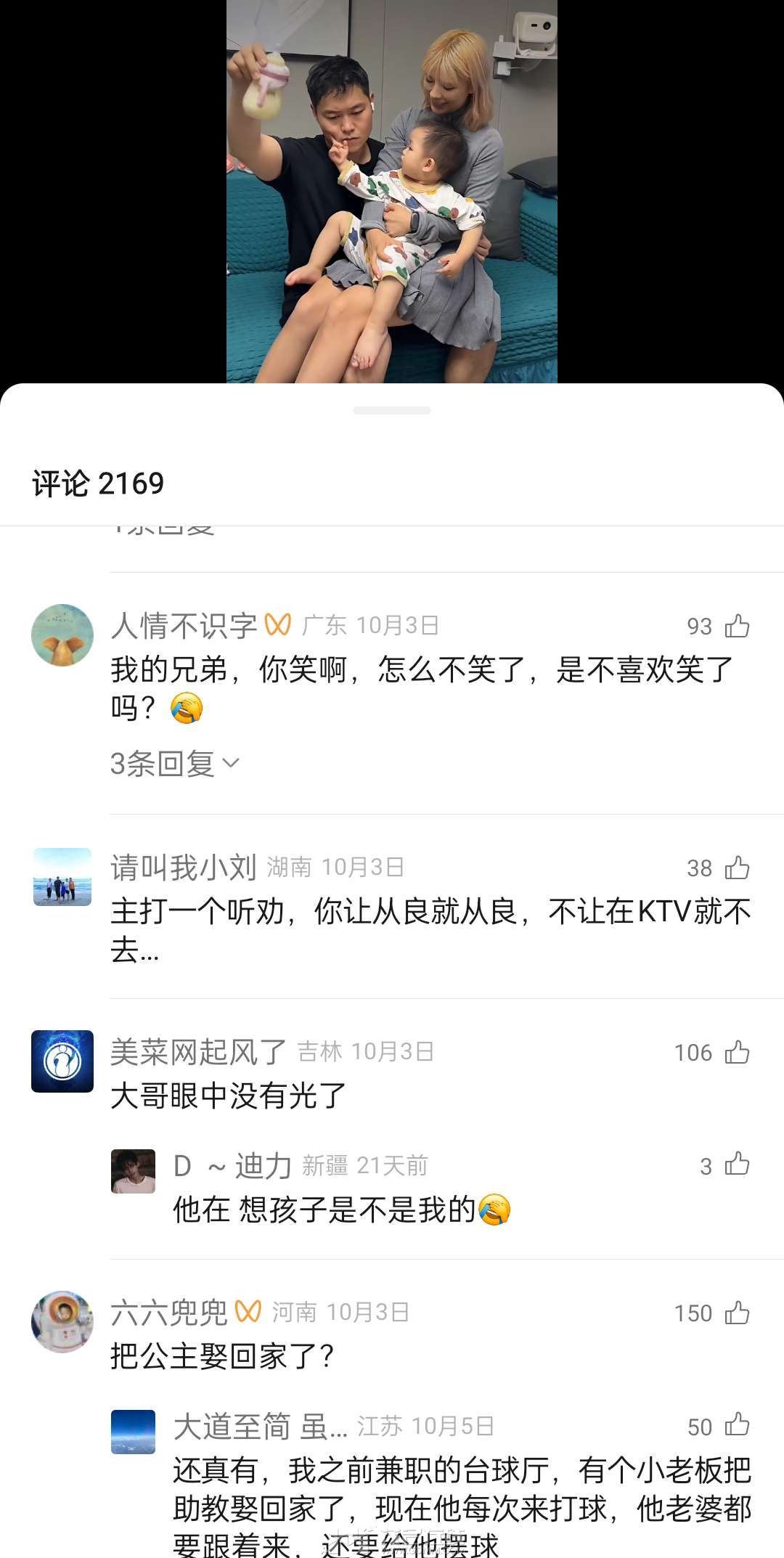Tap the video above the comments
The image size is (784, 1558).
click(392, 192)
